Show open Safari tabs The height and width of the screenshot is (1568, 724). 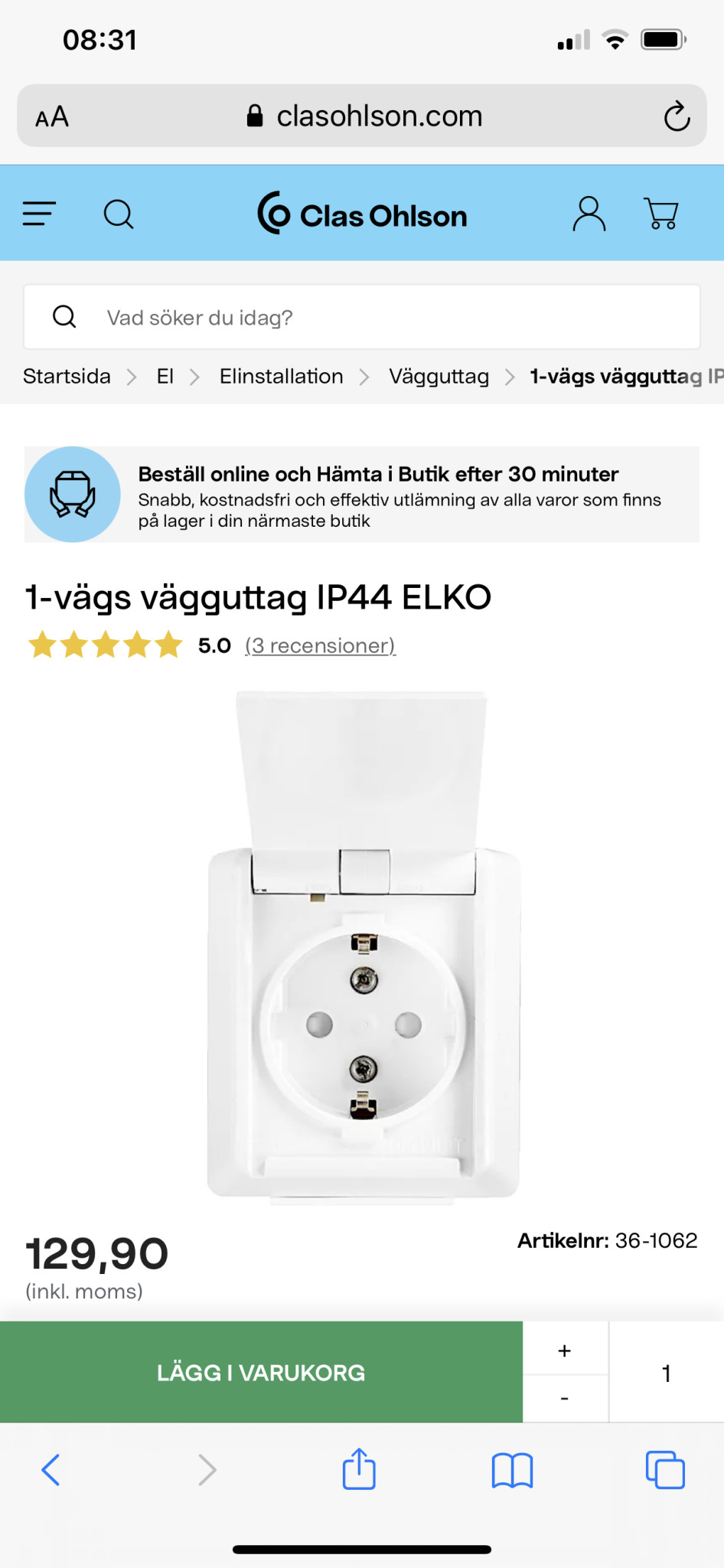664,1470
